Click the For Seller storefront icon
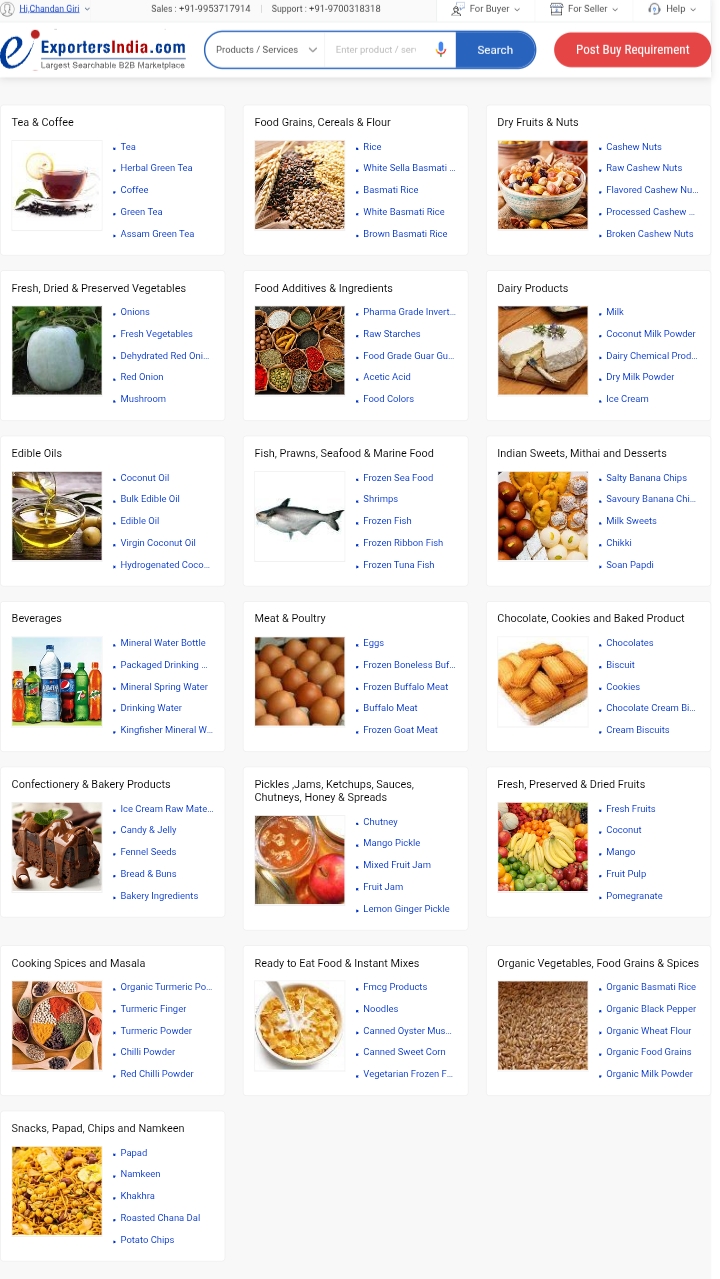Screen dimensions: 720x1279 point(557,9)
